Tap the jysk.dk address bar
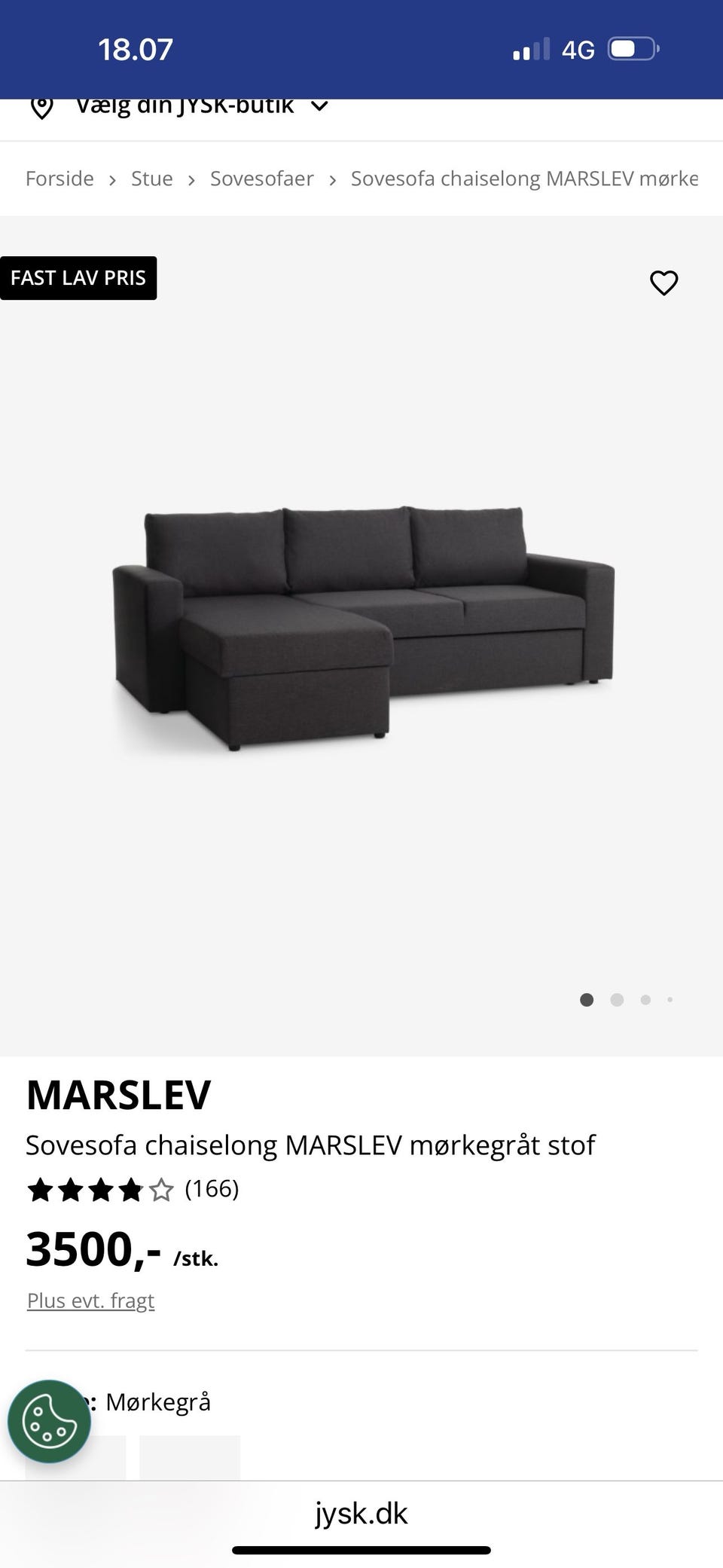The height and width of the screenshot is (1568, 723). tap(361, 1513)
